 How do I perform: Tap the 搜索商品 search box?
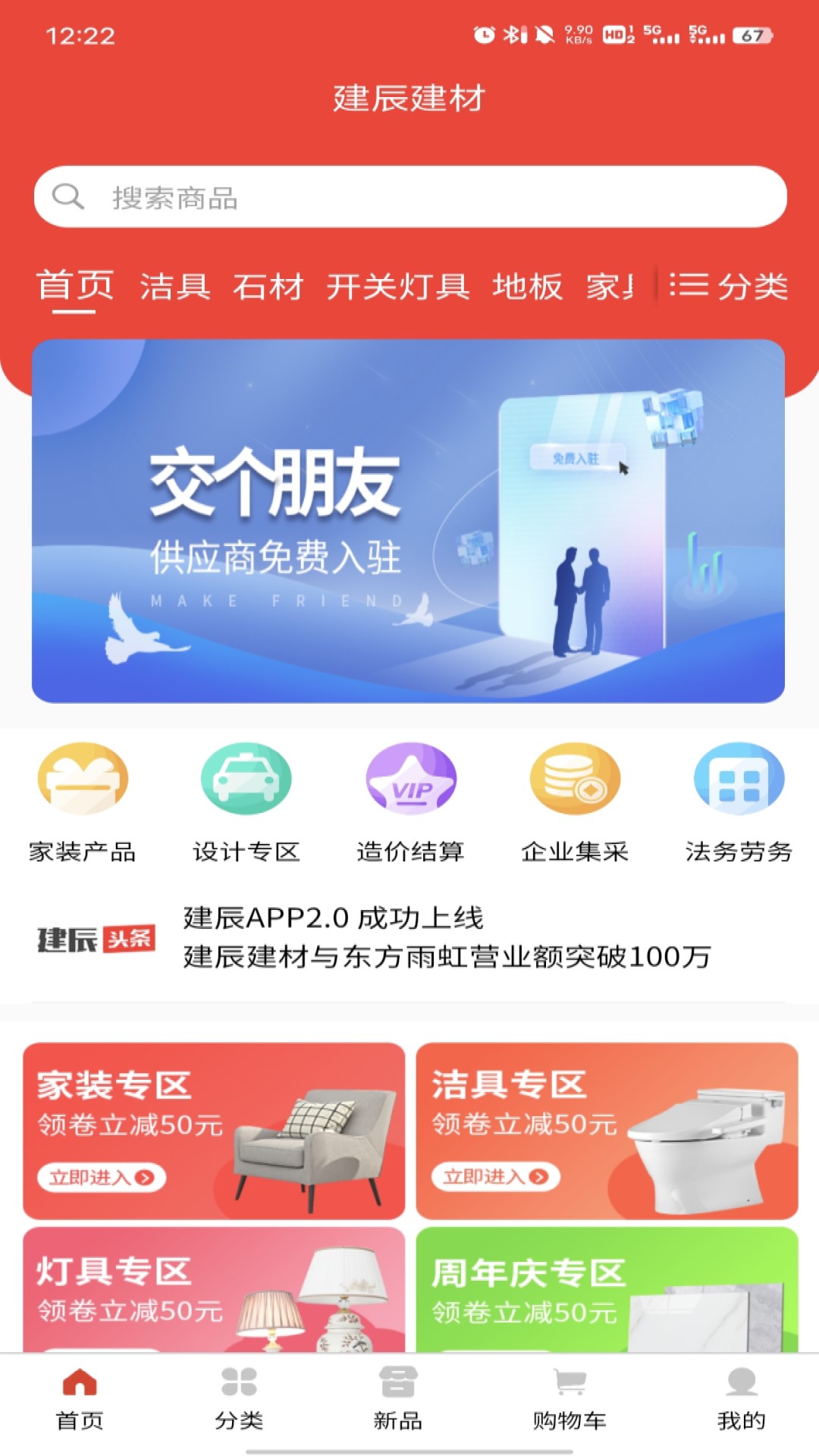409,197
